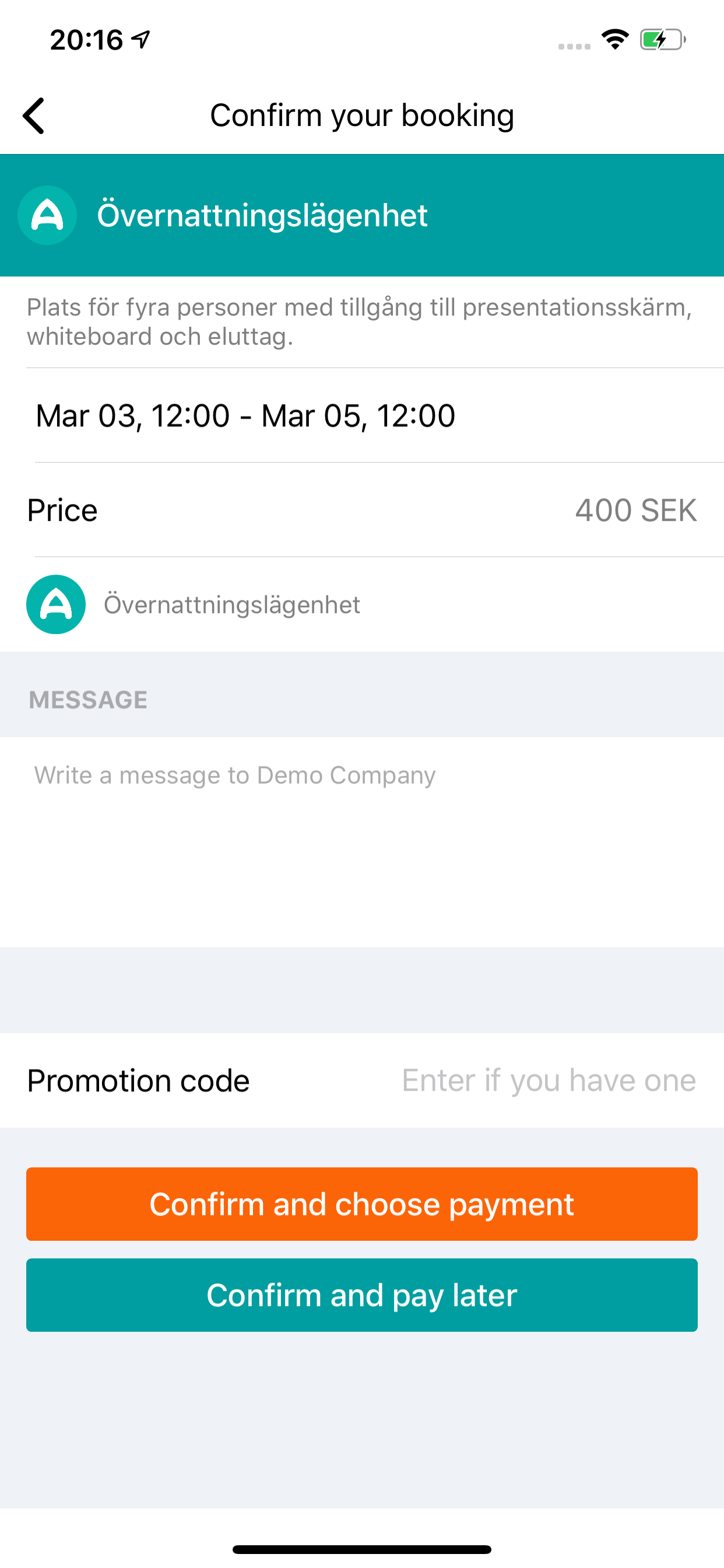Tap the location arrow next to the clock
The height and width of the screenshot is (1568, 724).
pos(141,38)
